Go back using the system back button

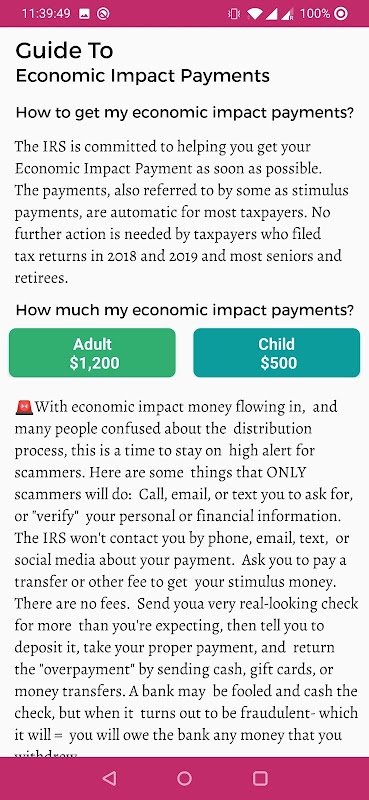tap(109, 778)
